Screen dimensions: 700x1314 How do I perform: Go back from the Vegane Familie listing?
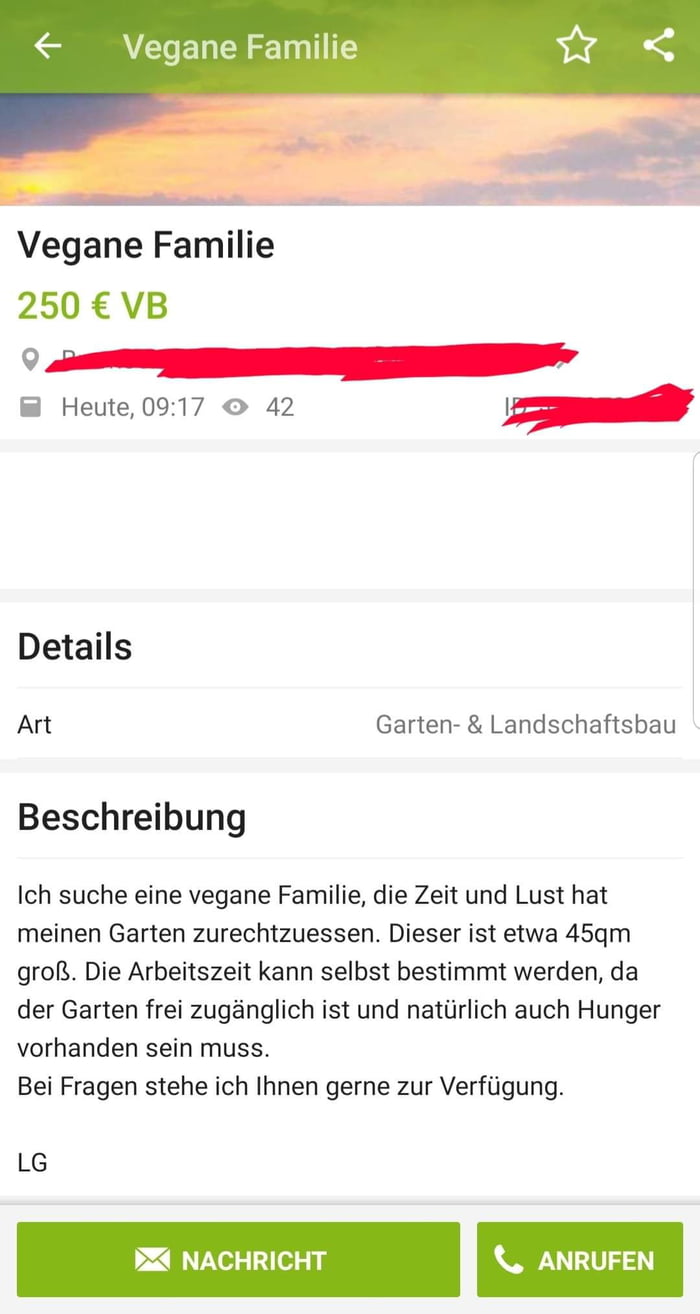coord(47,46)
